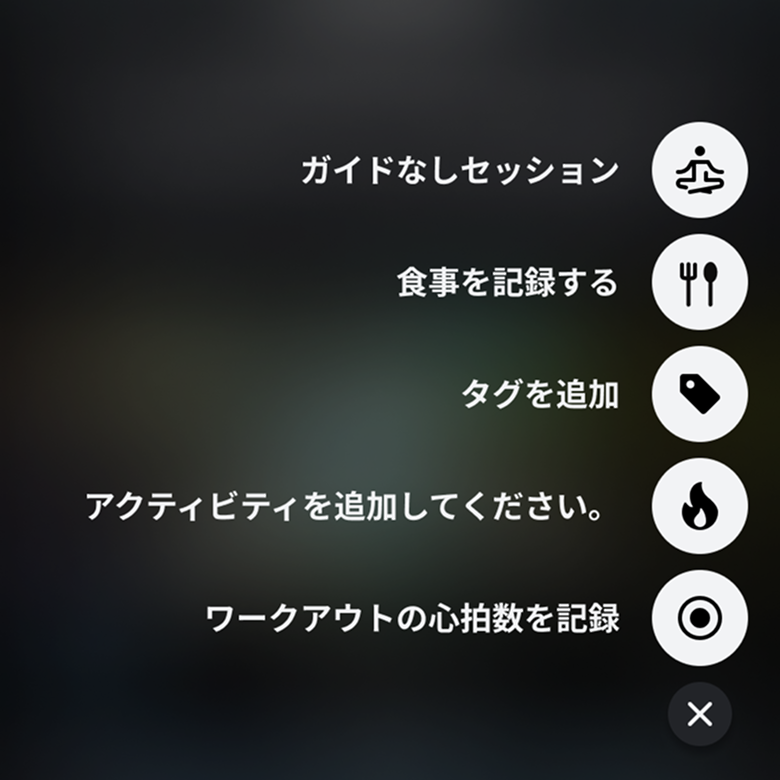780x780 pixels.
Task: Start an unguided session (ガイドなしセッション)
Action: tap(699, 171)
